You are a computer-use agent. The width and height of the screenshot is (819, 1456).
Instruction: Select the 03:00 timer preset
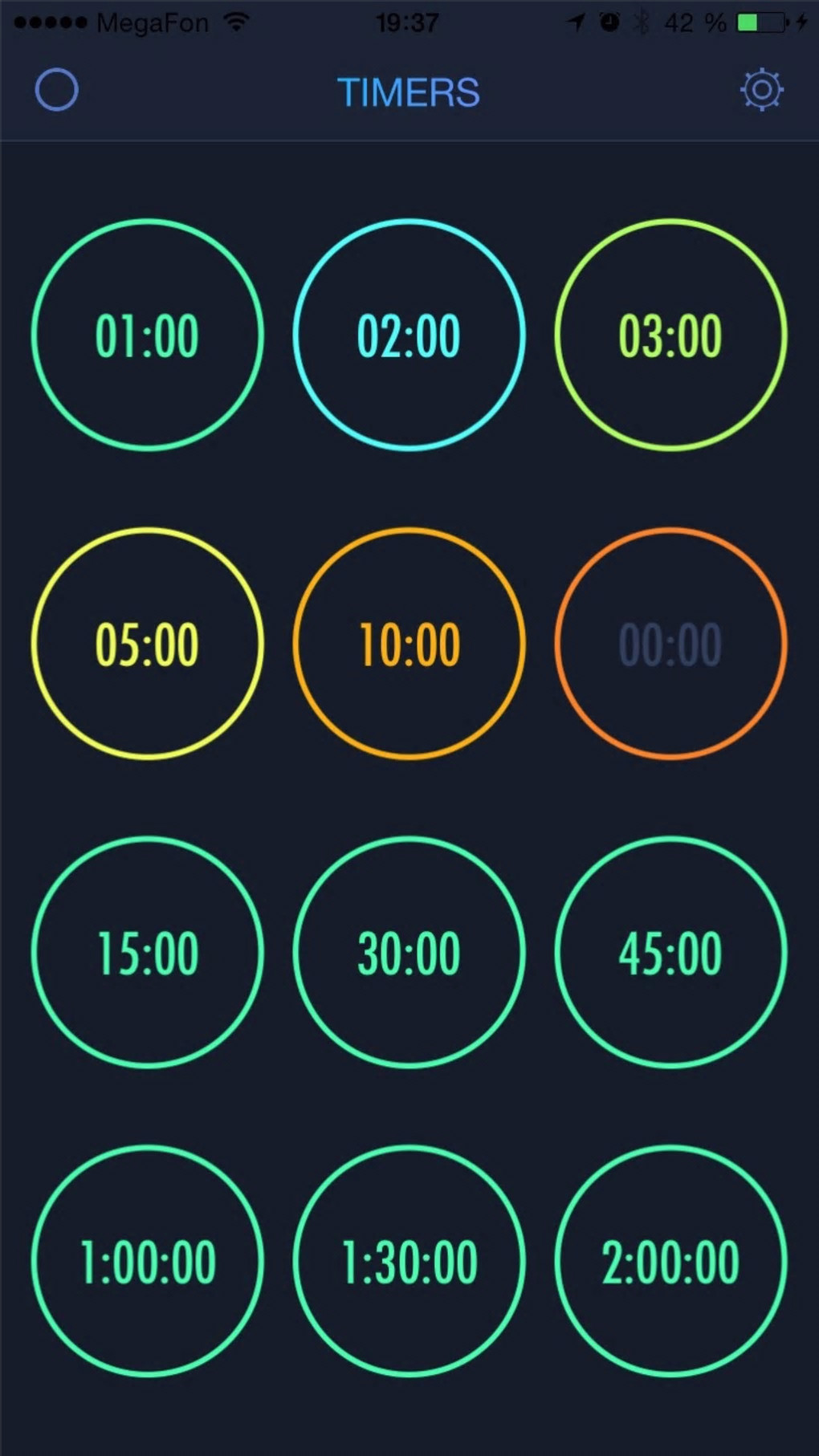point(670,336)
